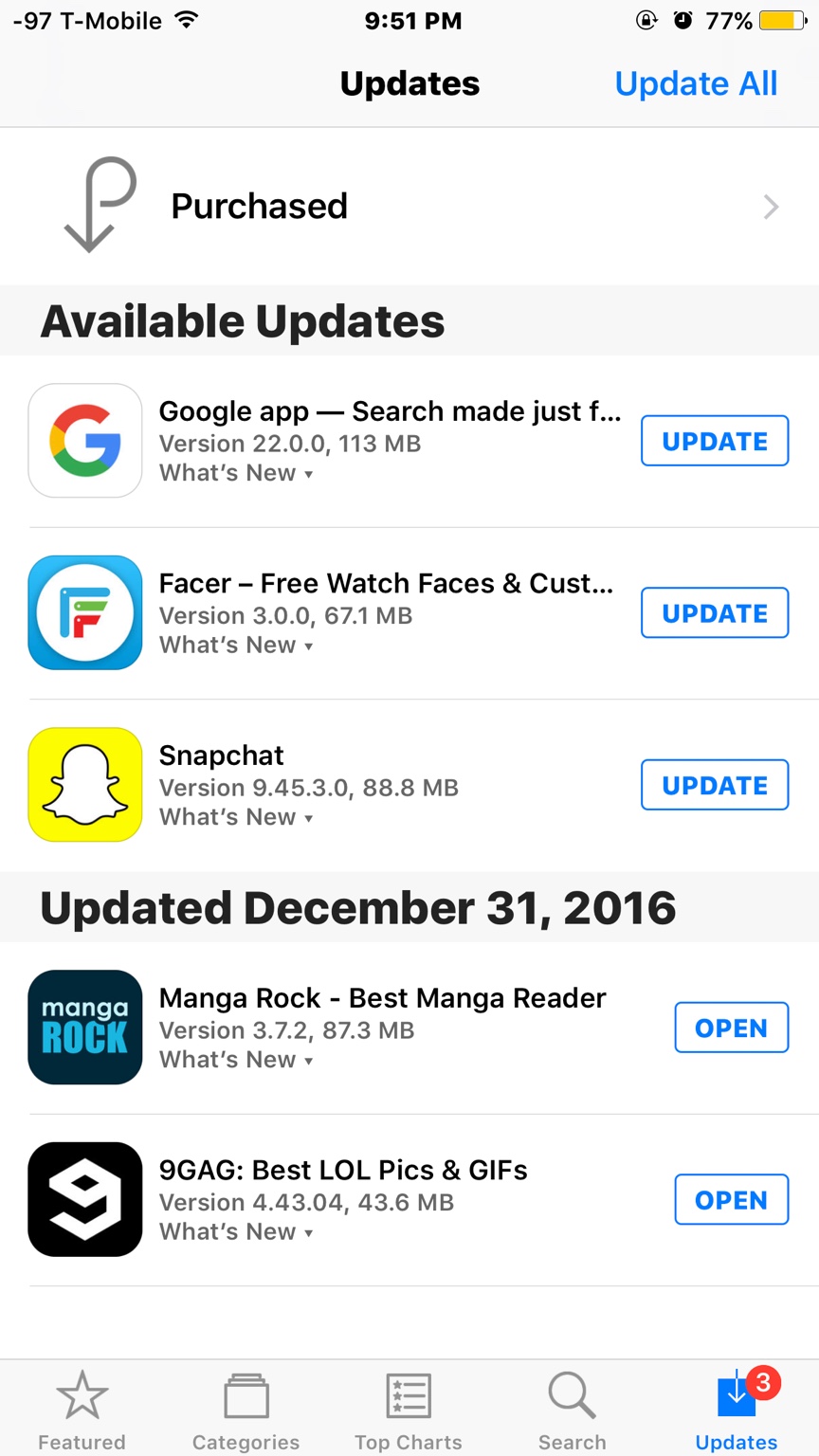Expand What's New for 9GAG
The width and height of the screenshot is (819, 1456).
(236, 1231)
